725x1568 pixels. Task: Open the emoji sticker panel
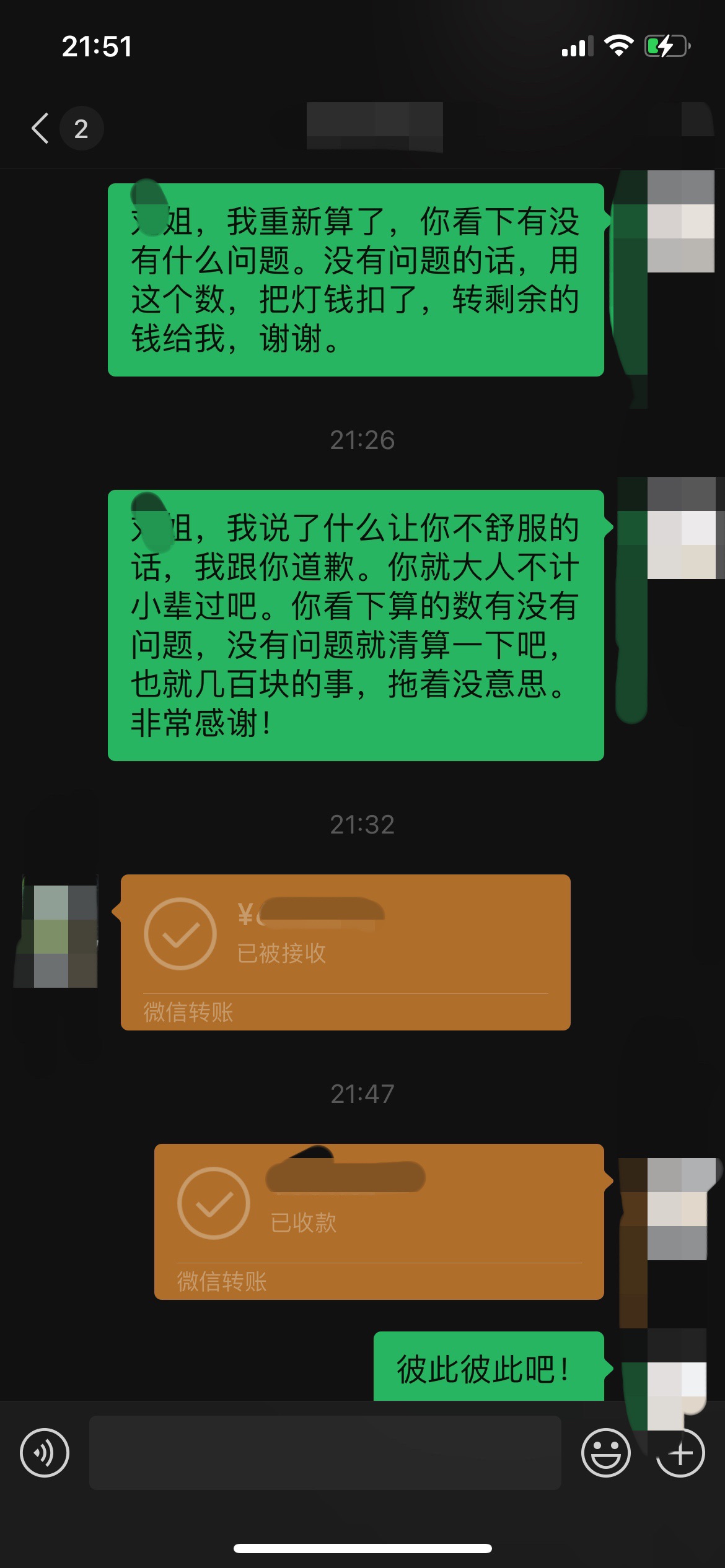[x=605, y=1452]
